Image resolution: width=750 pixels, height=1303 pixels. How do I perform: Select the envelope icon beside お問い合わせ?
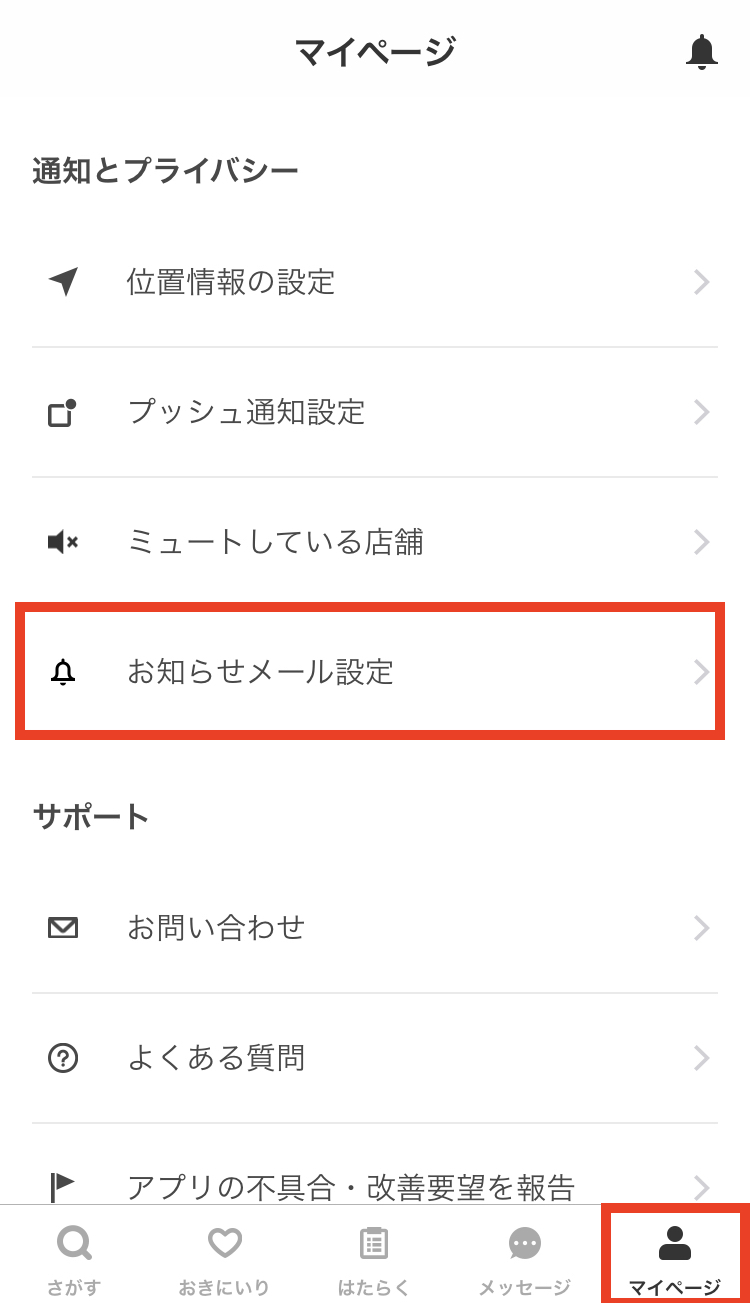[x=63, y=927]
